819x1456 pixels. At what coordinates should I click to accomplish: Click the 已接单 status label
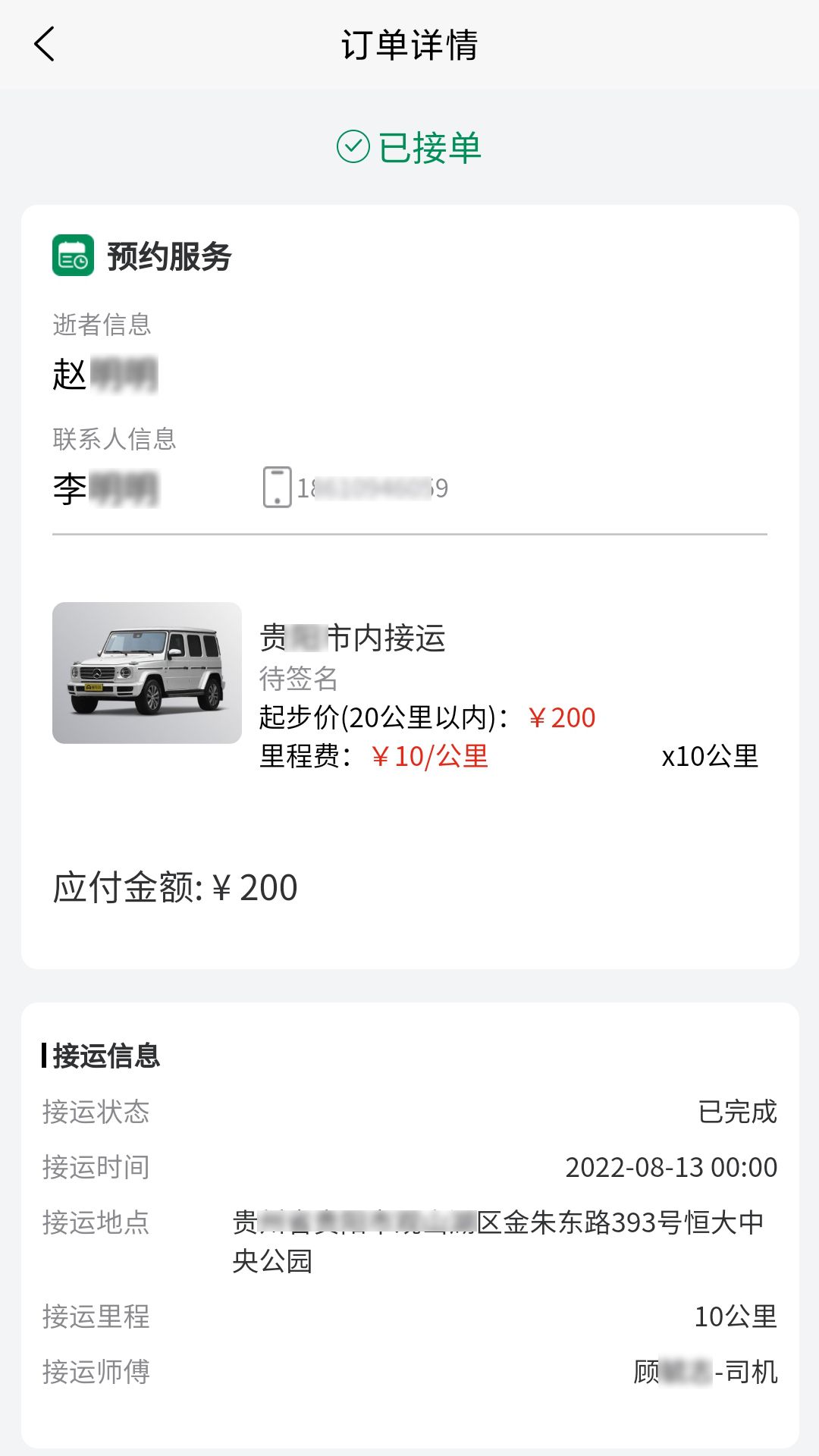(428, 148)
